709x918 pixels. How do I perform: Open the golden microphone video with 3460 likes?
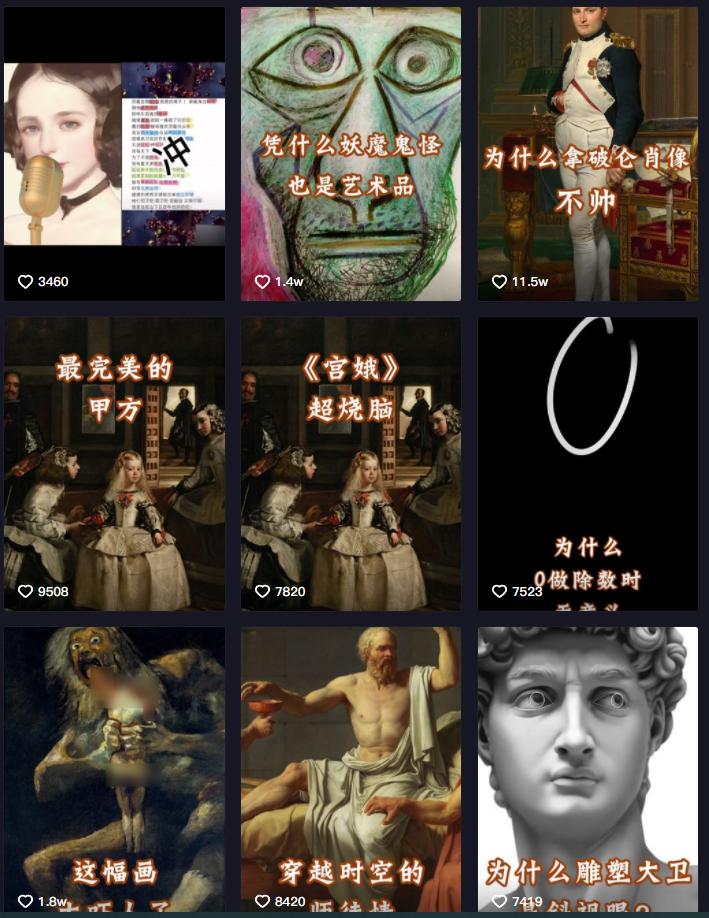click(114, 154)
